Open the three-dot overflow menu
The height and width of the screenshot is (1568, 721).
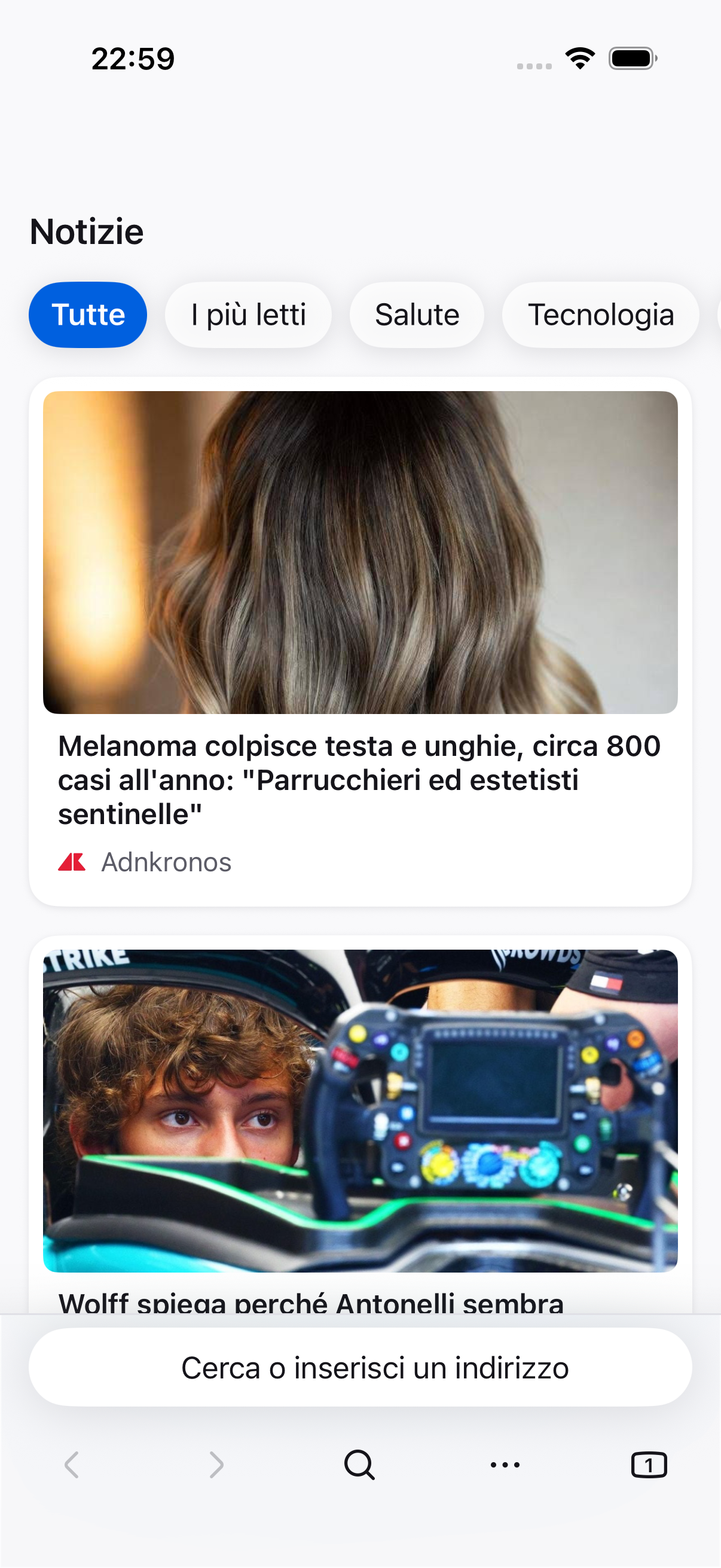[x=505, y=1465]
